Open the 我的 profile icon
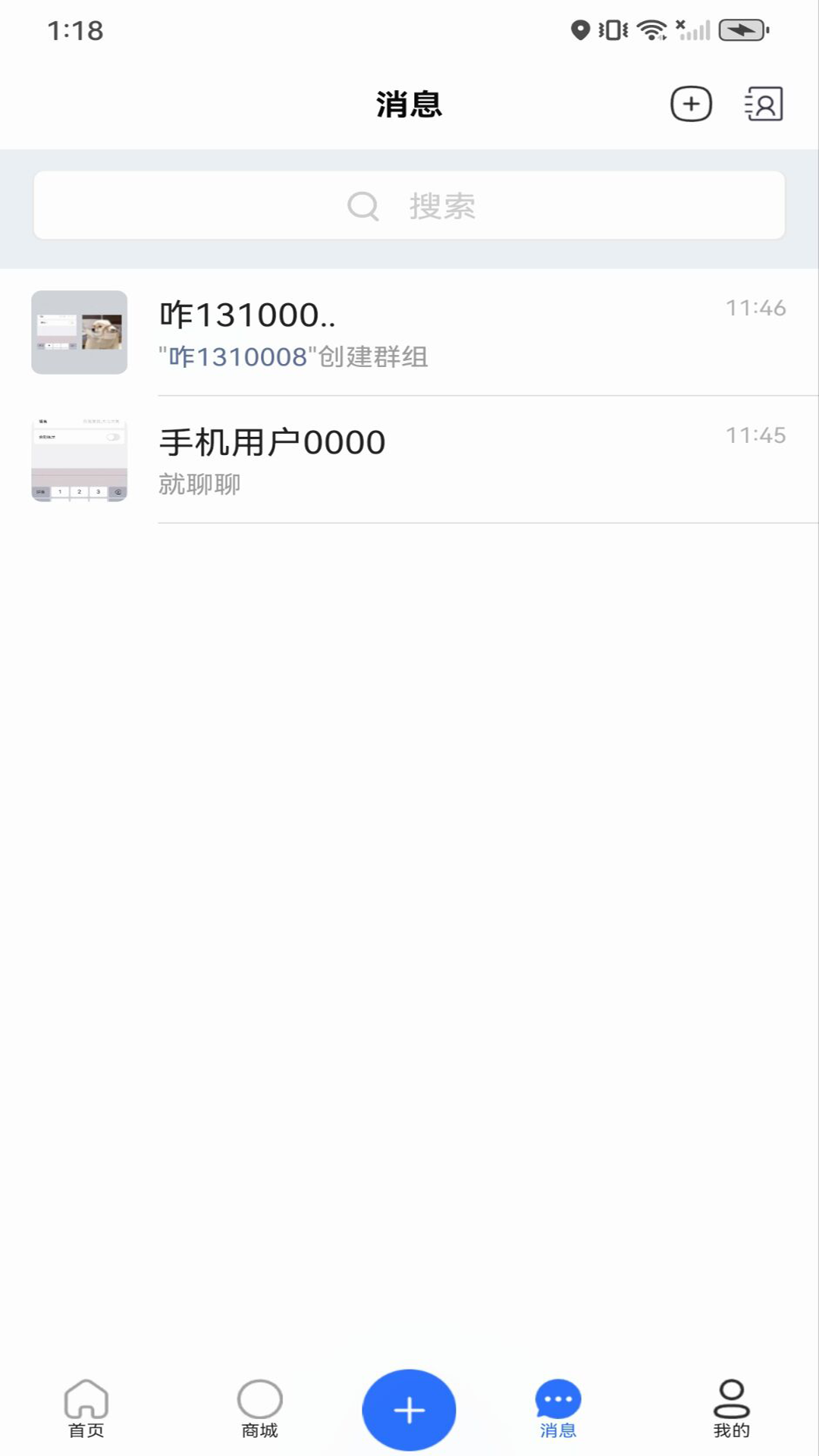 click(x=730, y=1404)
